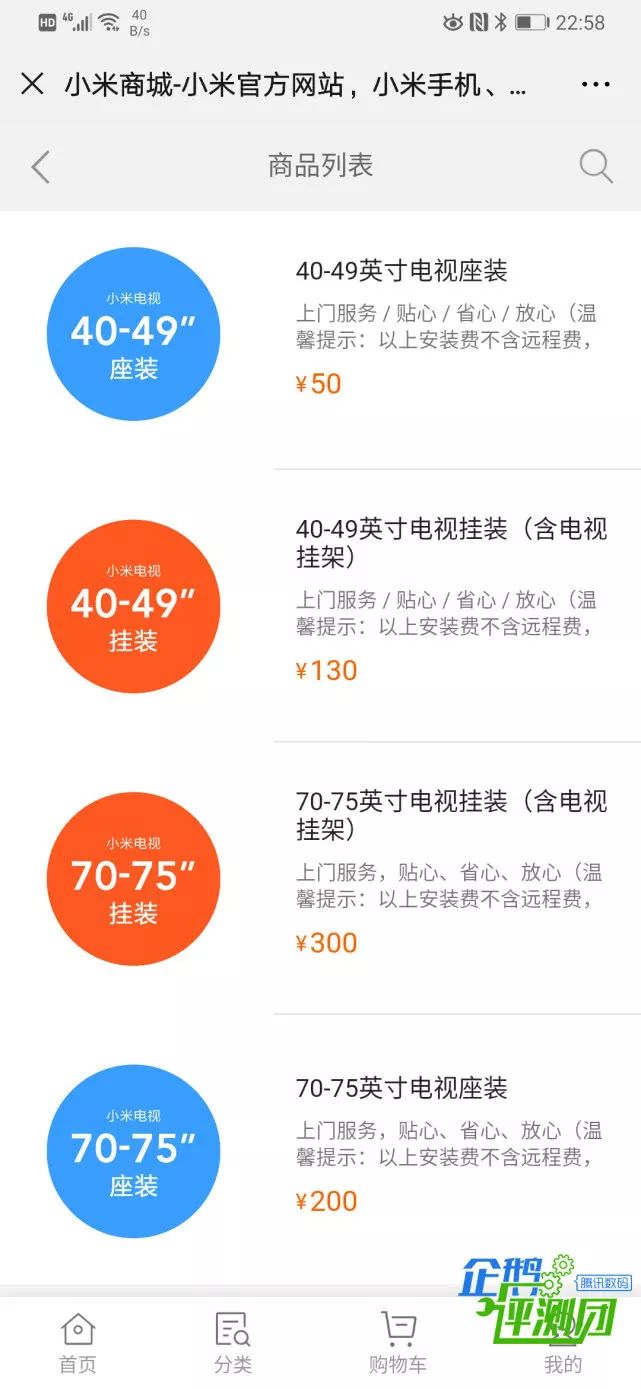Go back from the product list

click(40, 166)
